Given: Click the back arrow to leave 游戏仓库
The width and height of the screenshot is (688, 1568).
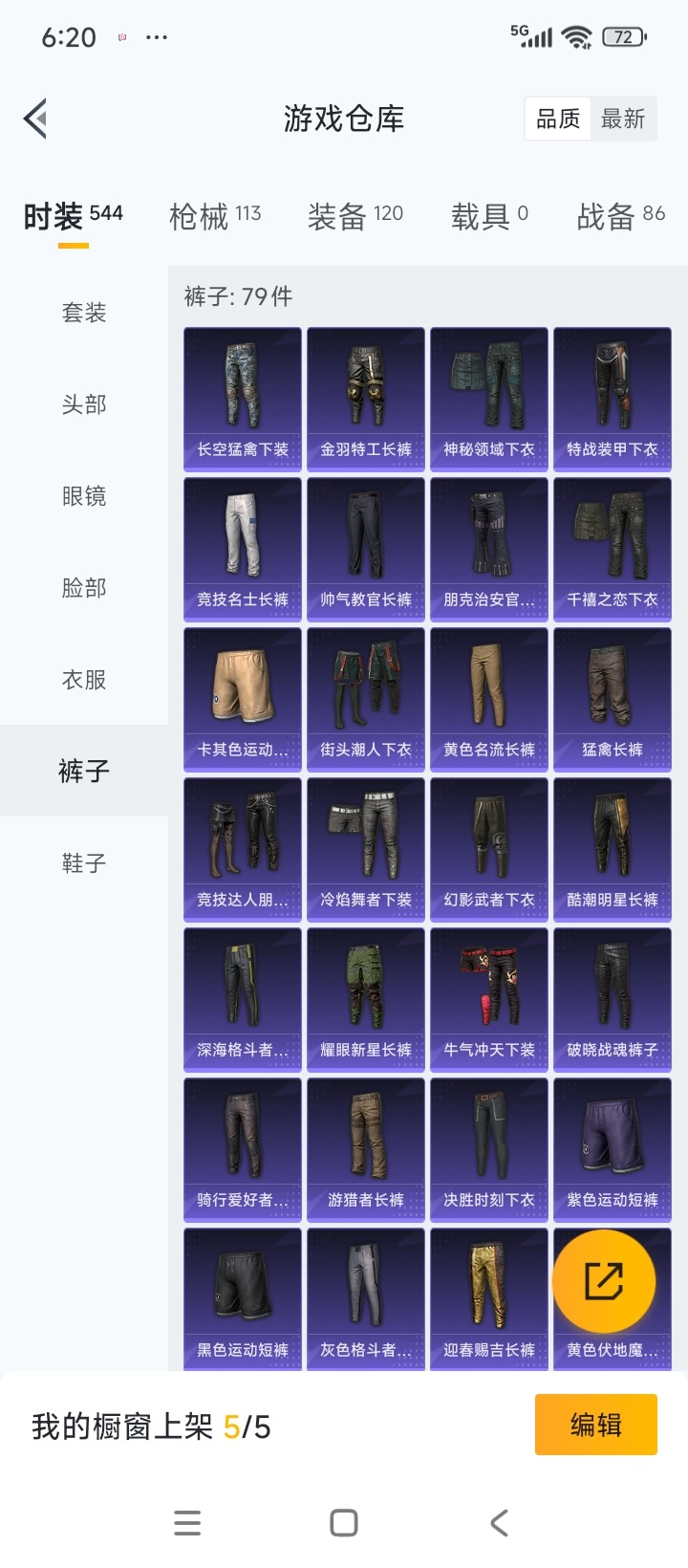Looking at the screenshot, I should click(35, 118).
